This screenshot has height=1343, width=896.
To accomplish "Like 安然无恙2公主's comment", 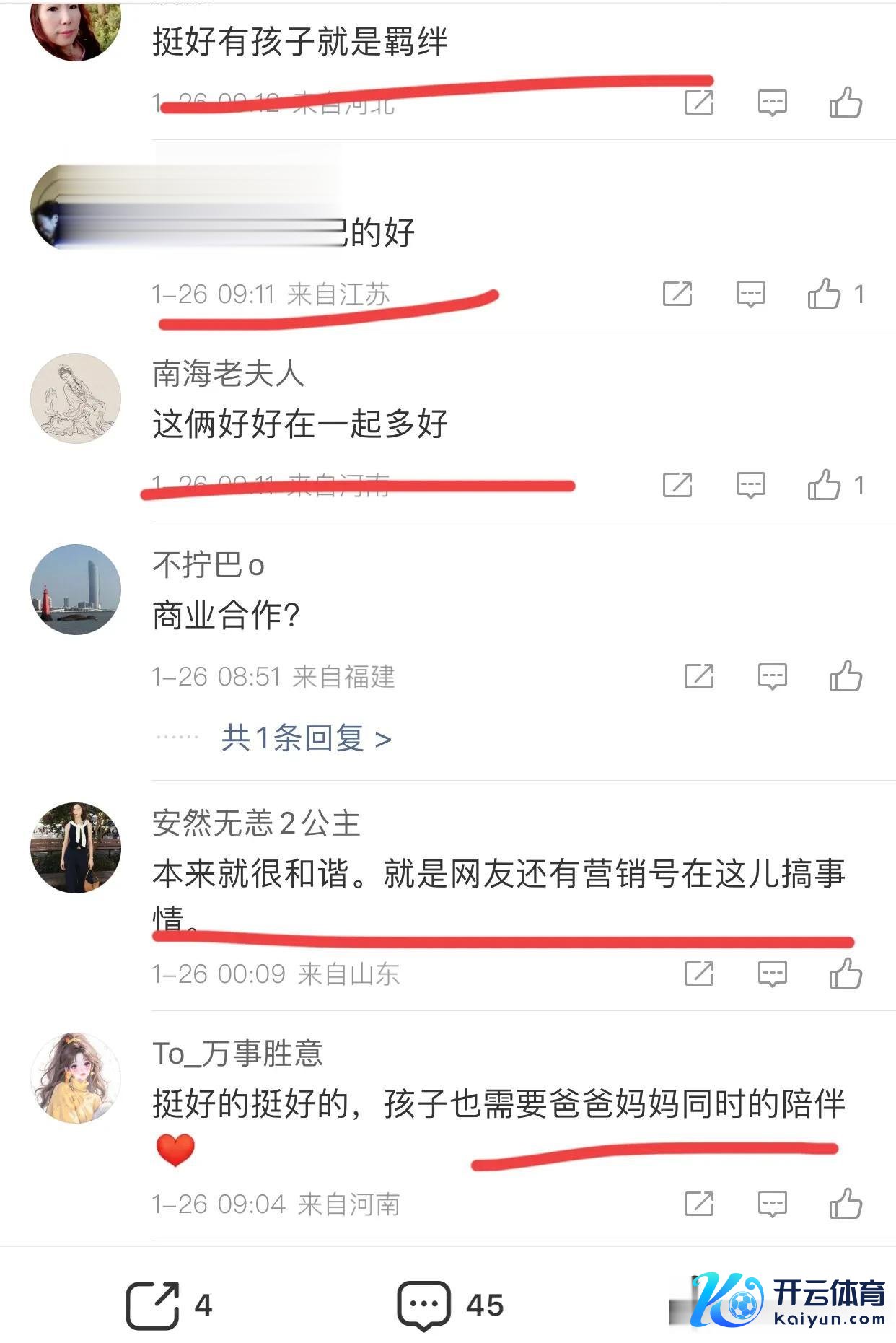I will [846, 974].
